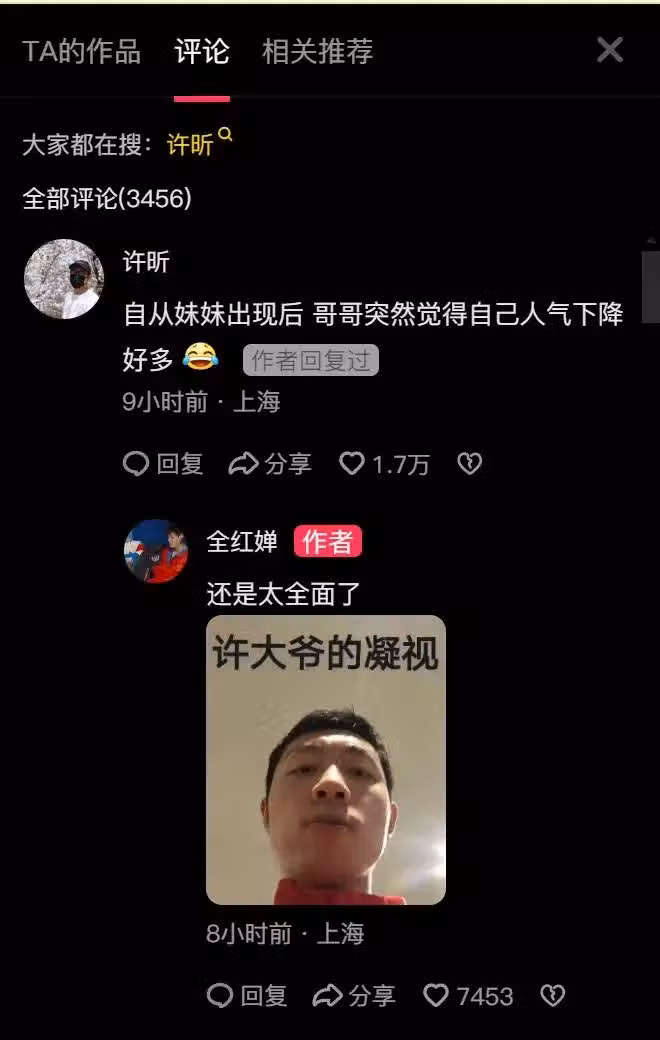Dislike 许昕's comment
The width and height of the screenshot is (660, 1040).
(469, 464)
